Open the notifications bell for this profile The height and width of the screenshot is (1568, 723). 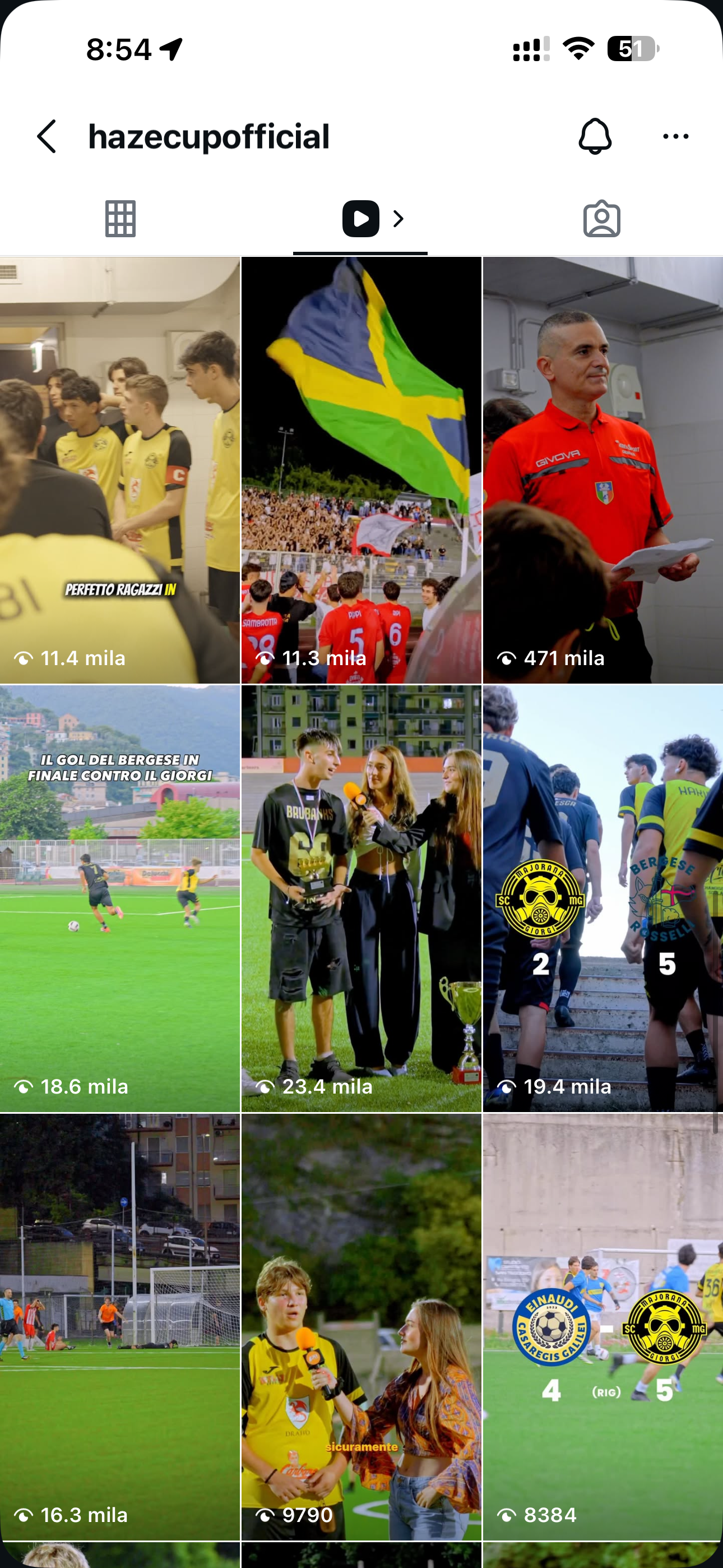tap(594, 136)
